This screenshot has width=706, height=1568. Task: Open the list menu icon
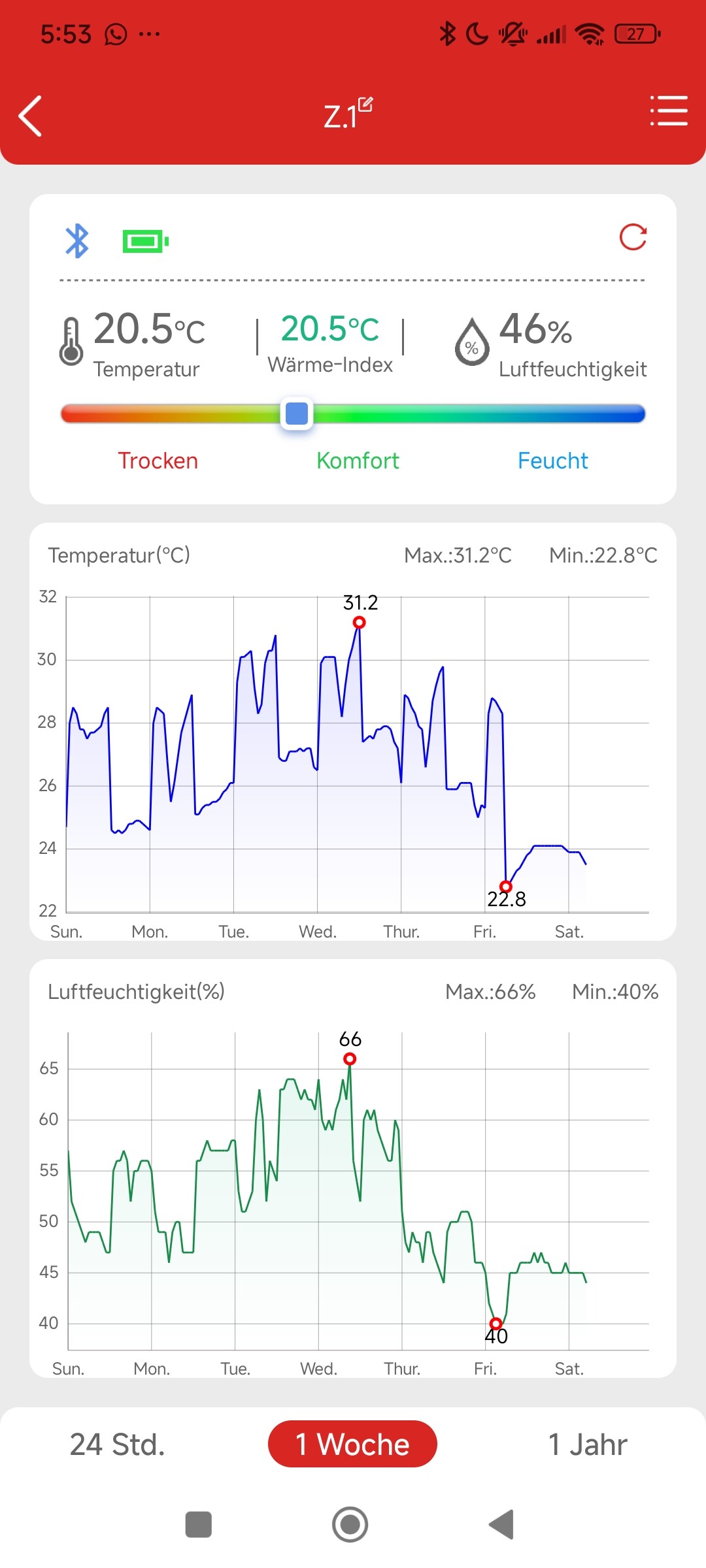pyautogui.click(x=669, y=110)
